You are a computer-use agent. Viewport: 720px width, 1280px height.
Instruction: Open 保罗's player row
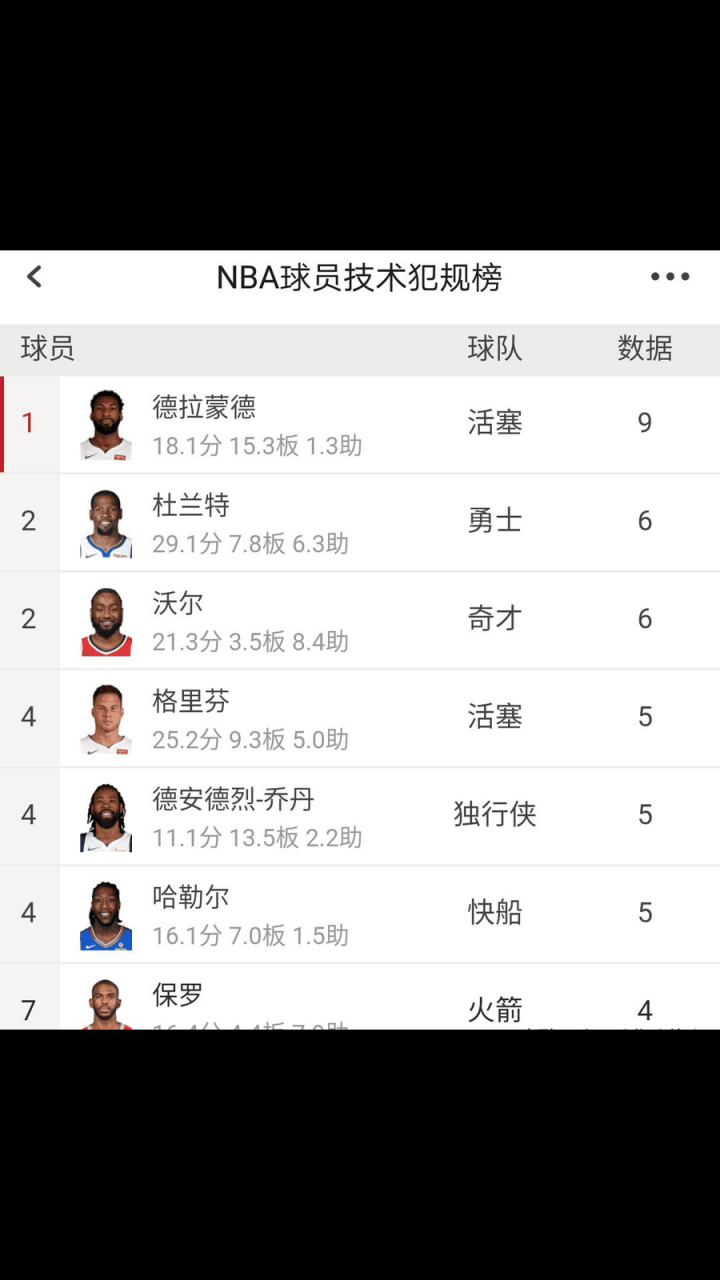[360, 1000]
